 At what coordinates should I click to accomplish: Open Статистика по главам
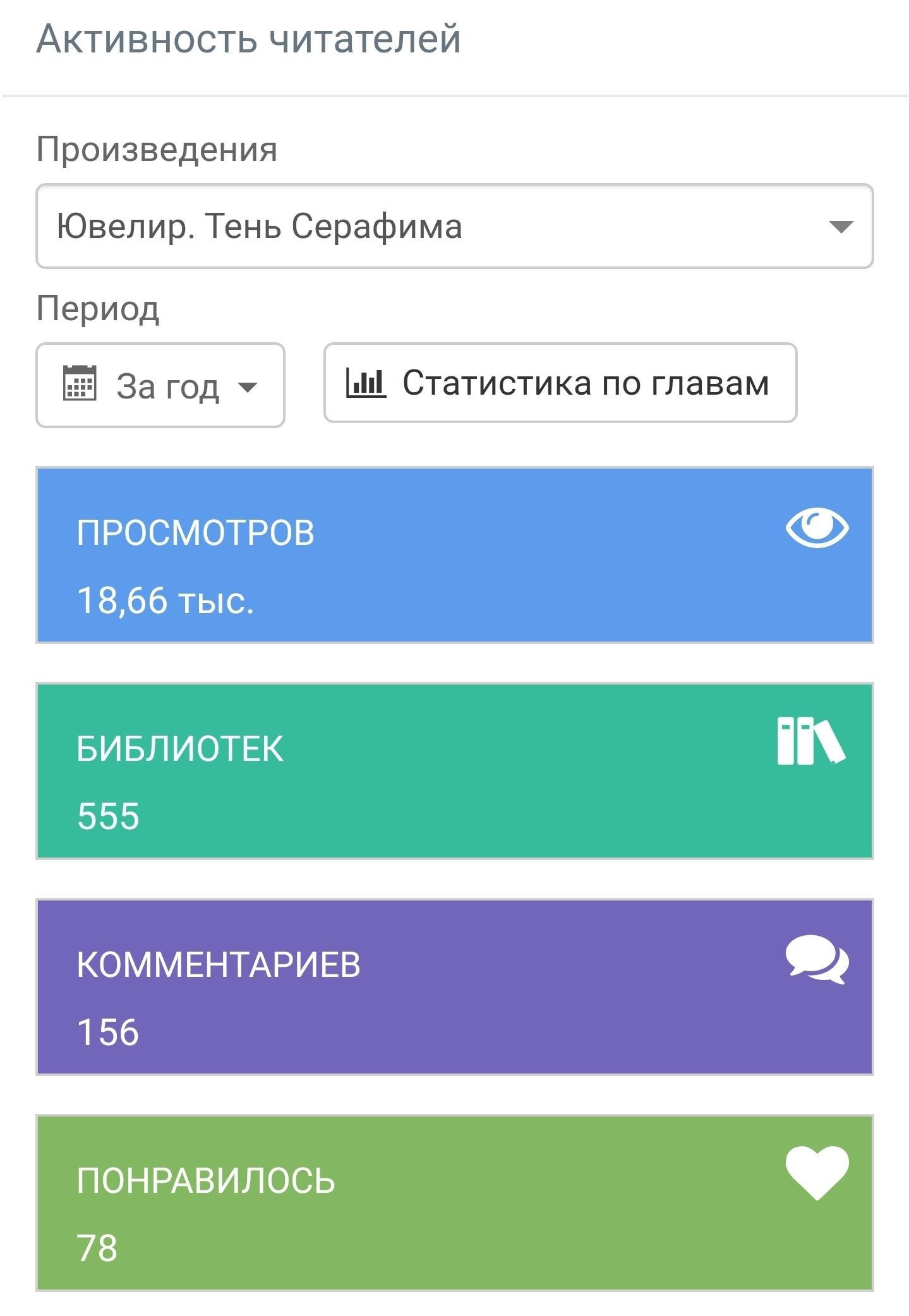pos(560,383)
